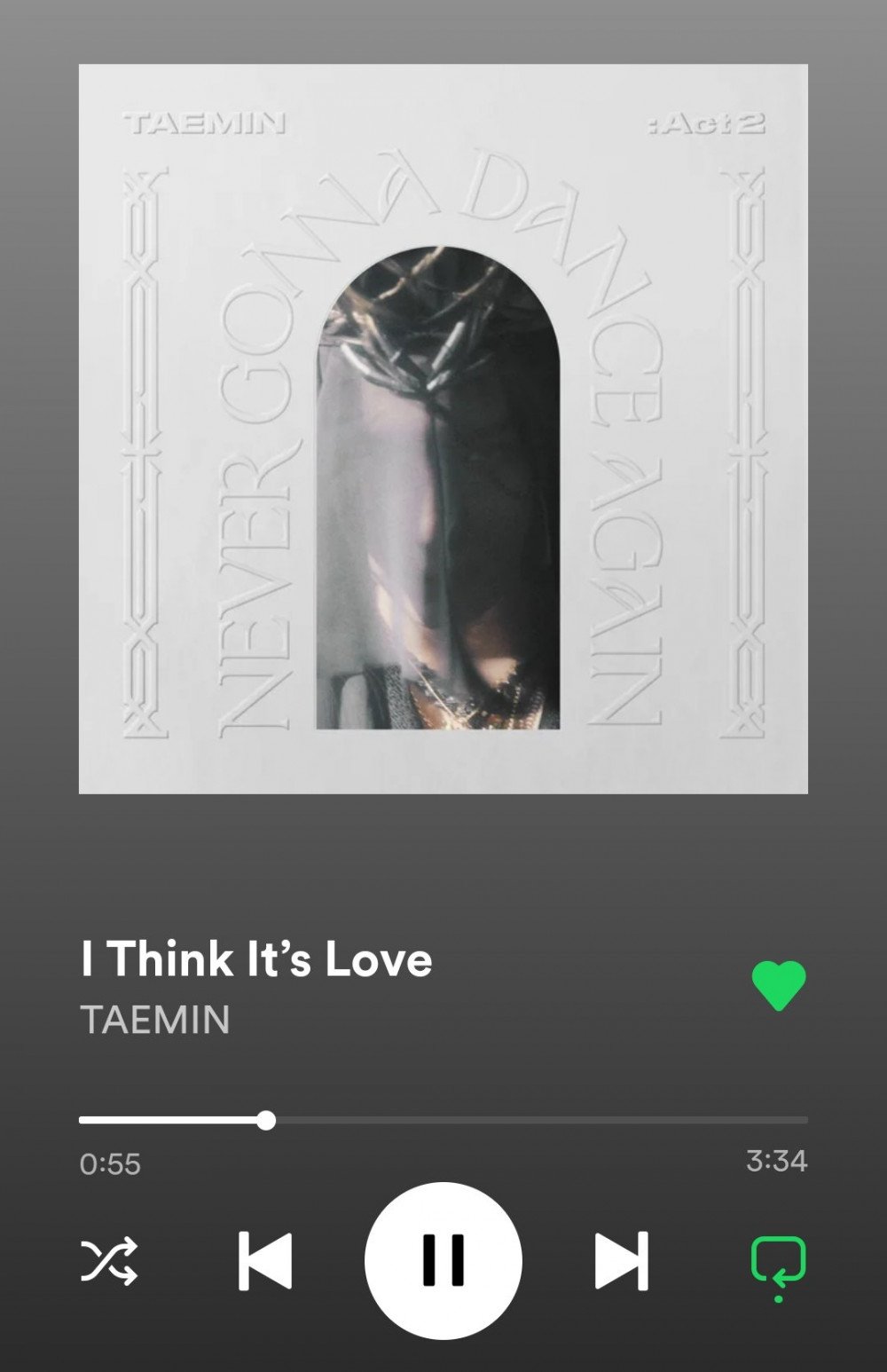Viewport: 887px width, 1372px height.
Task: Open the artist TAEMIN
Action: coord(155,1020)
